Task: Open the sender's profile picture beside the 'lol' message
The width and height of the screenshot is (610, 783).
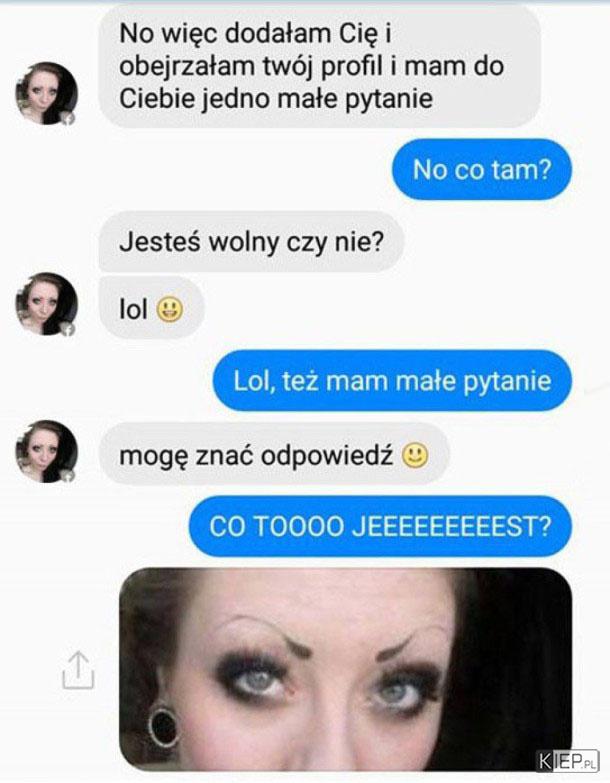Action: [x=46, y=304]
